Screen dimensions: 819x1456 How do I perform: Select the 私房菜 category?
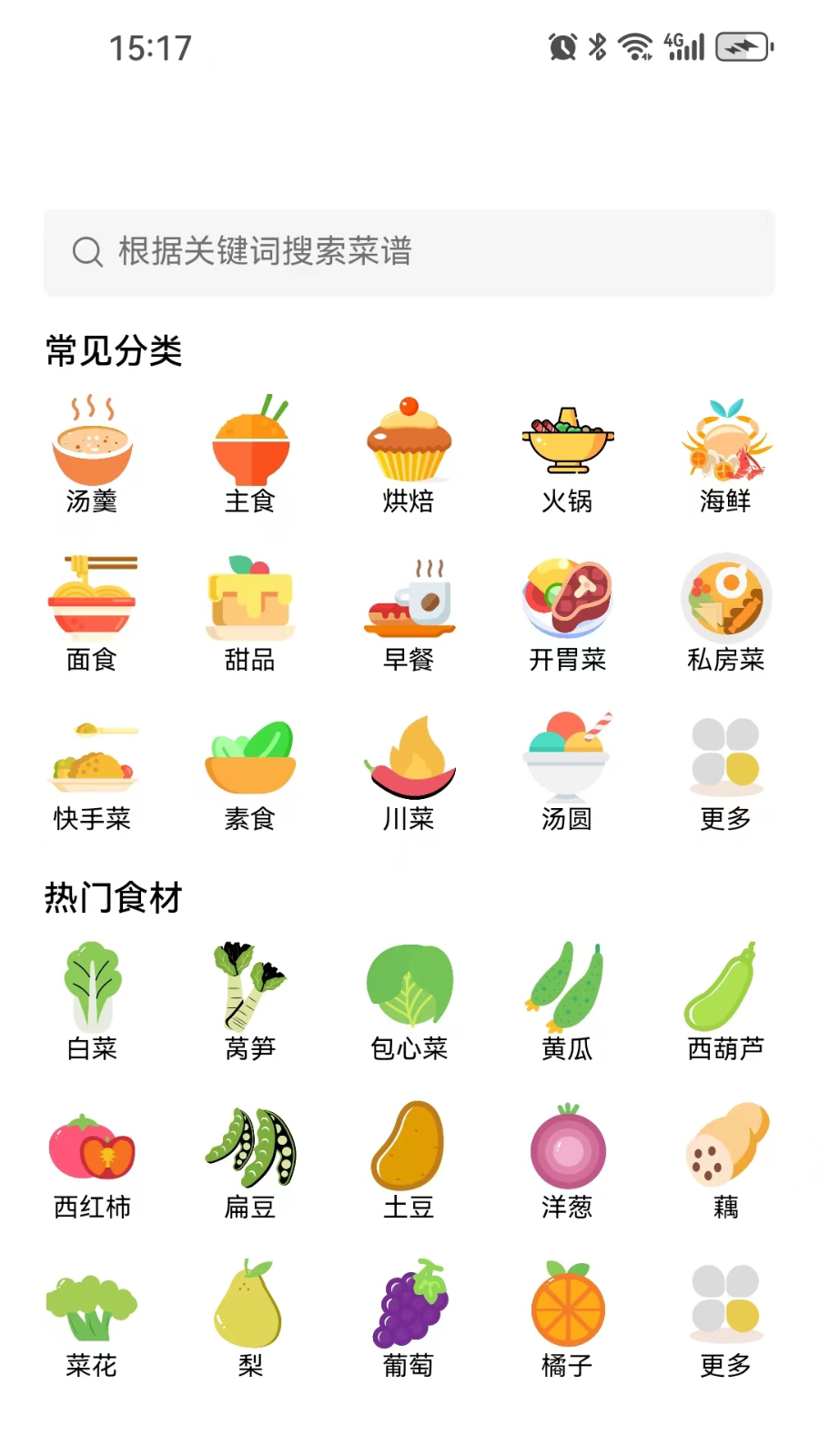click(x=725, y=610)
